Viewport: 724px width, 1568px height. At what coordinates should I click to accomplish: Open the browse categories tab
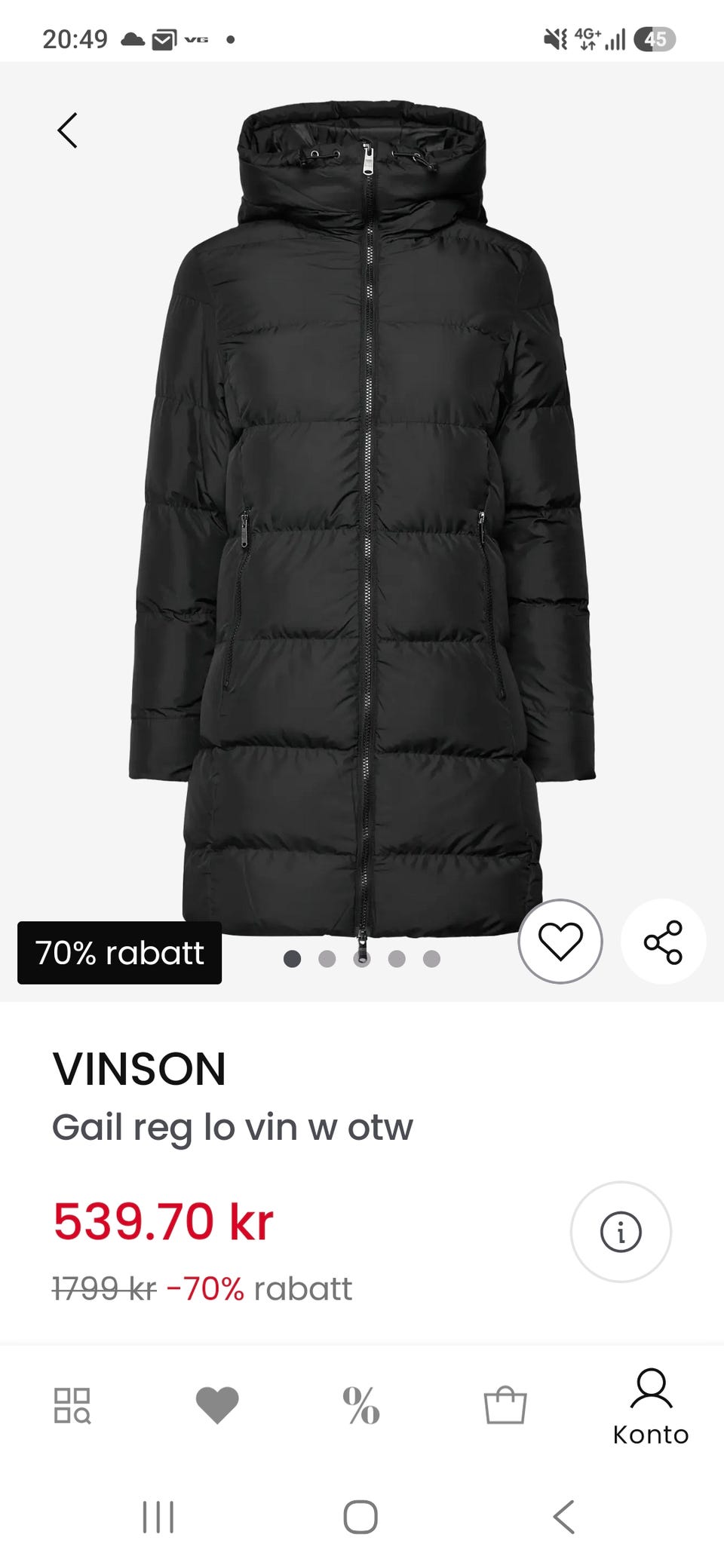[72, 1405]
